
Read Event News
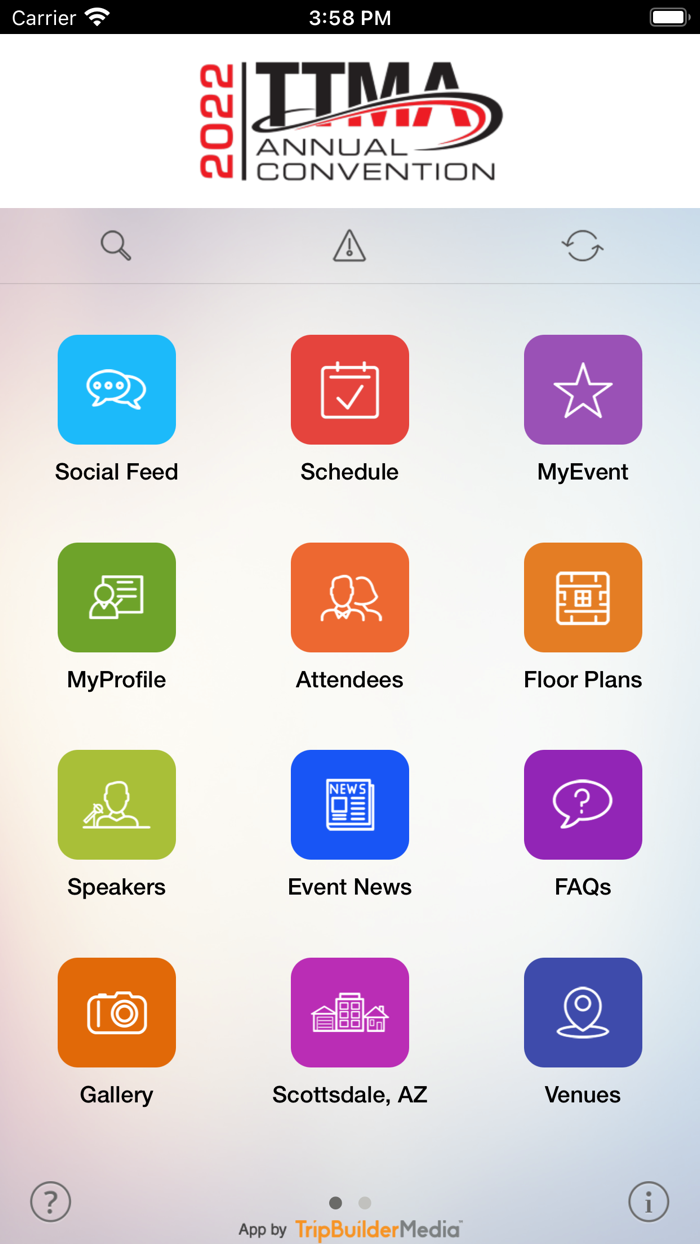[350, 805]
